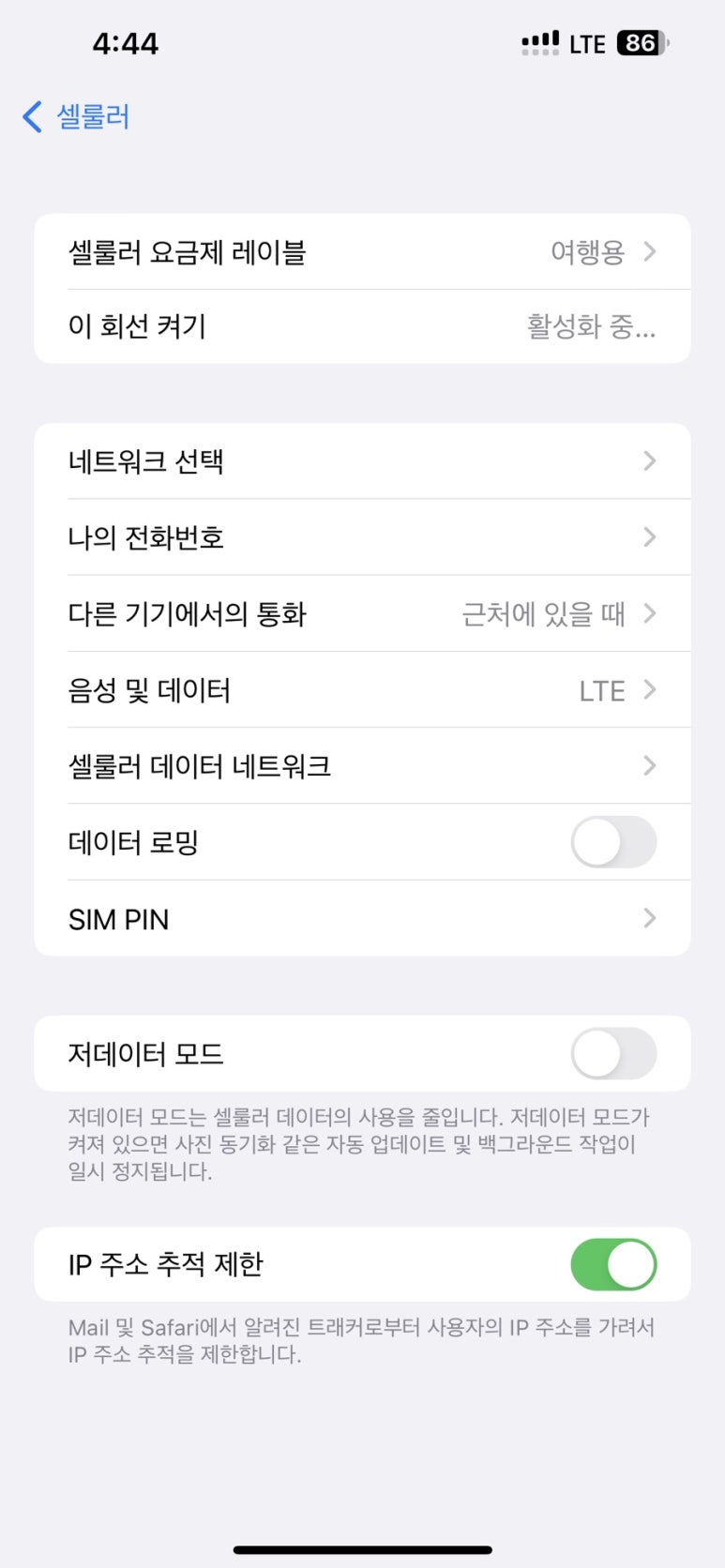Open 셀룰러 데이터 네트워크
Image resolution: width=725 pixels, height=1568 pixels.
point(362,766)
